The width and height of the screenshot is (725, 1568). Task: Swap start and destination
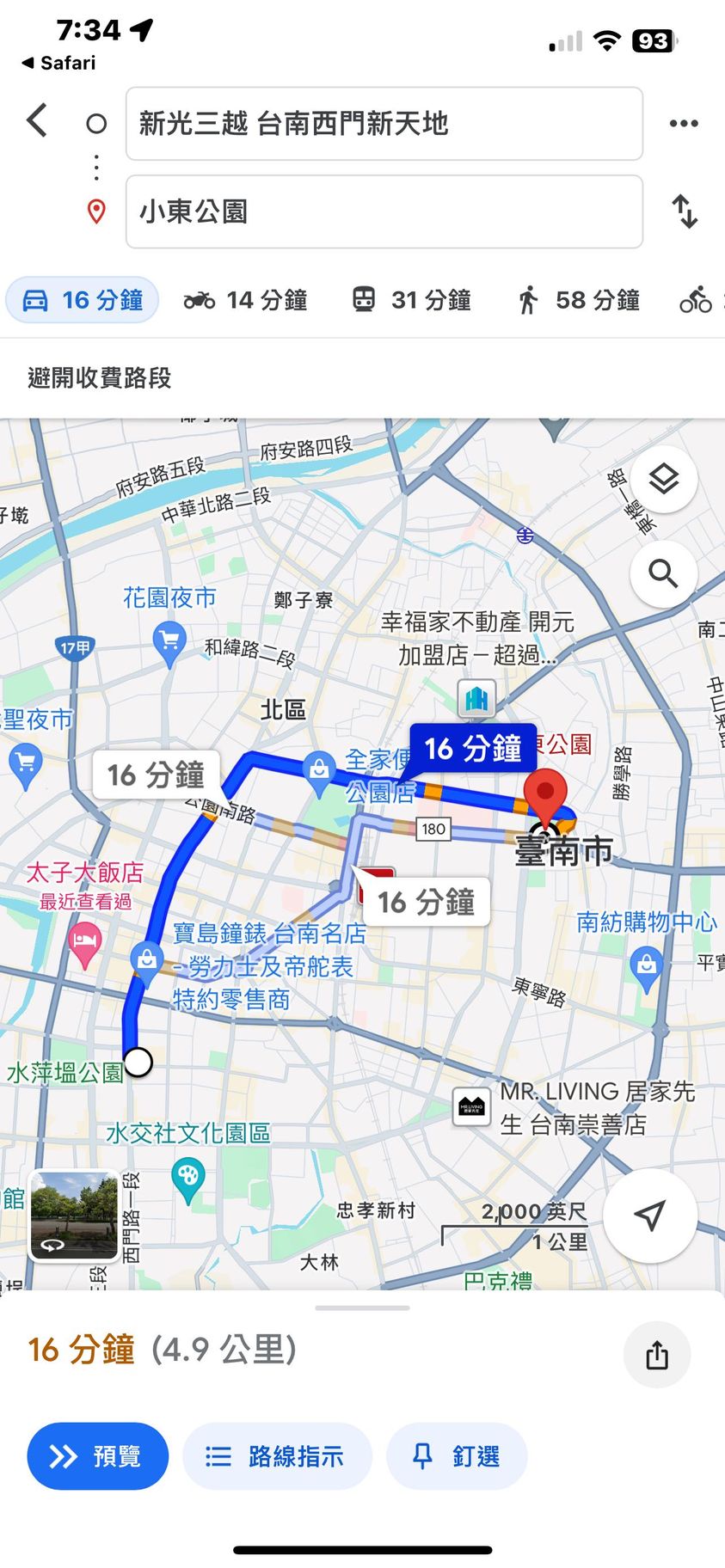[x=685, y=211]
